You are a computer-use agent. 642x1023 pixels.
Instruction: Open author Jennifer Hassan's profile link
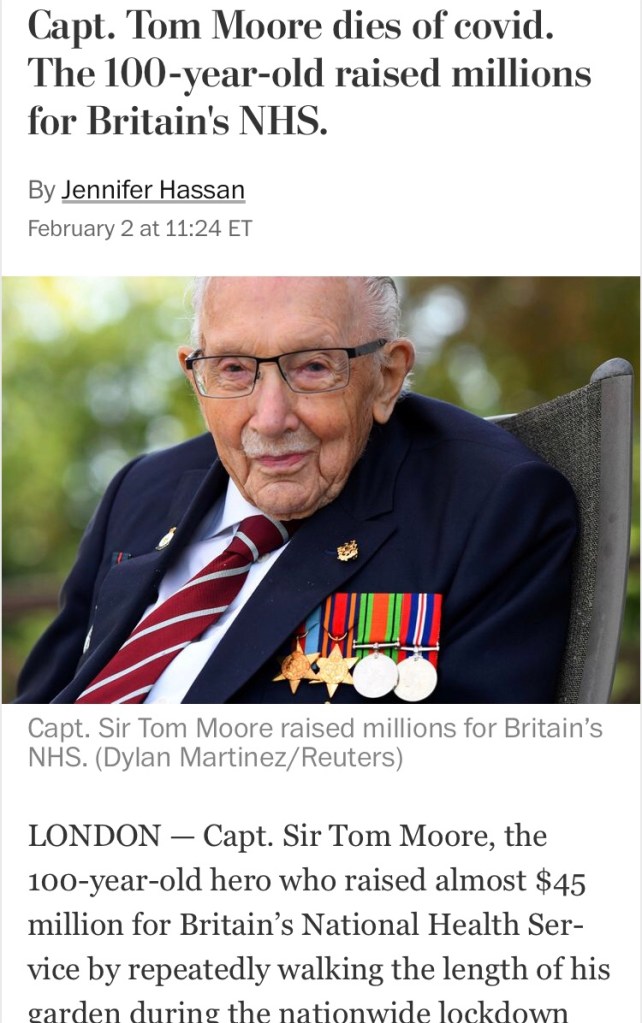point(152,190)
